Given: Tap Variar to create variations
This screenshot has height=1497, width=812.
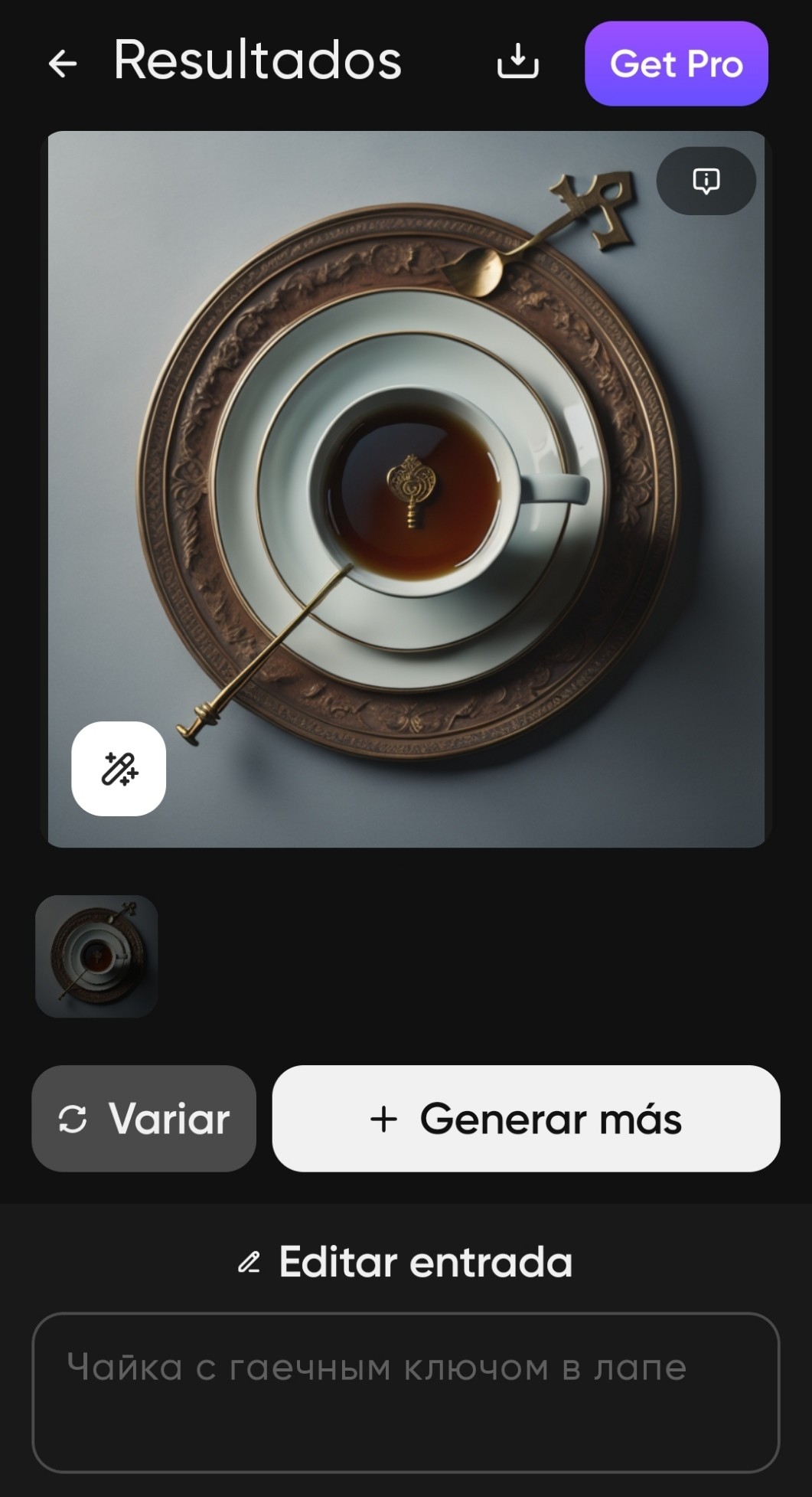Looking at the screenshot, I should point(144,1118).
